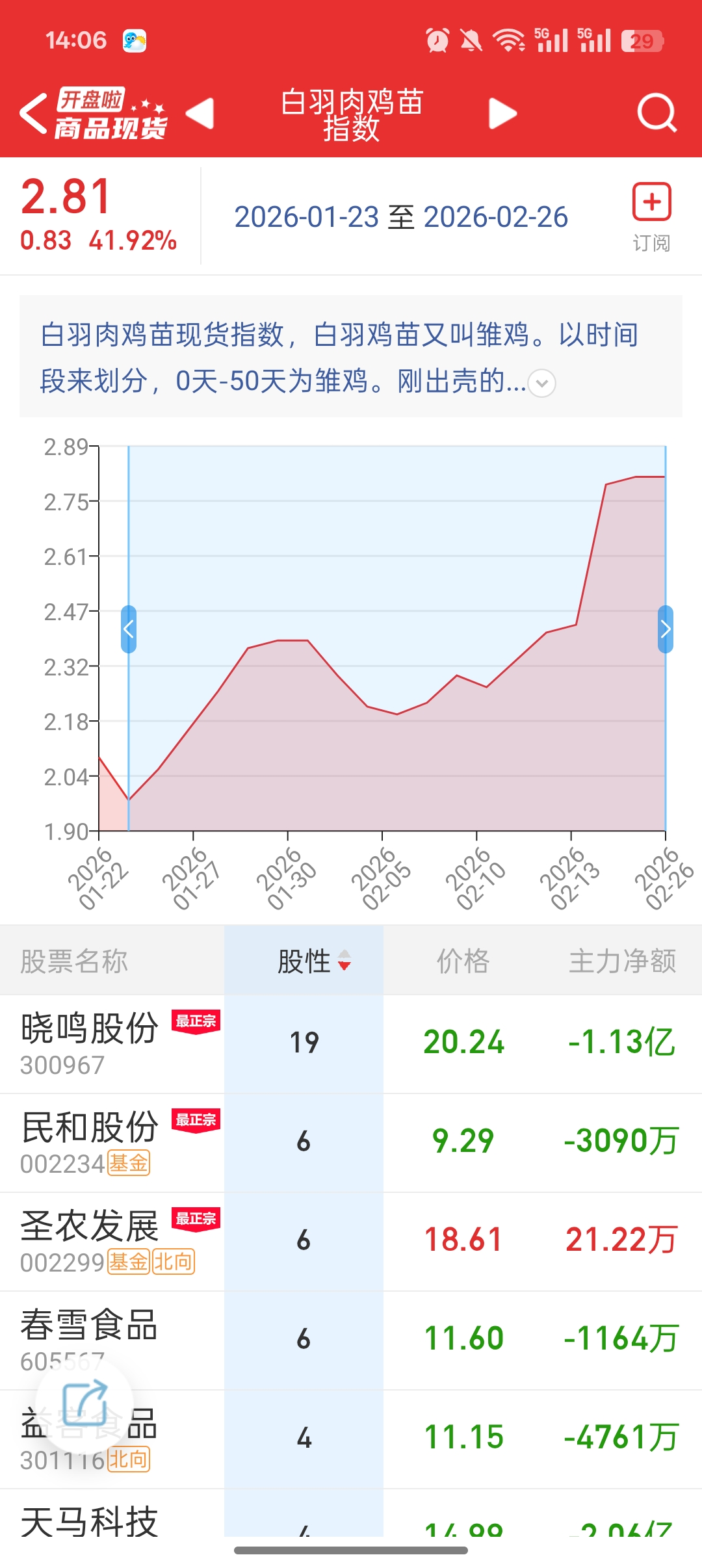Share the page via the floating share button
The image size is (702, 1568).
[x=84, y=1403]
